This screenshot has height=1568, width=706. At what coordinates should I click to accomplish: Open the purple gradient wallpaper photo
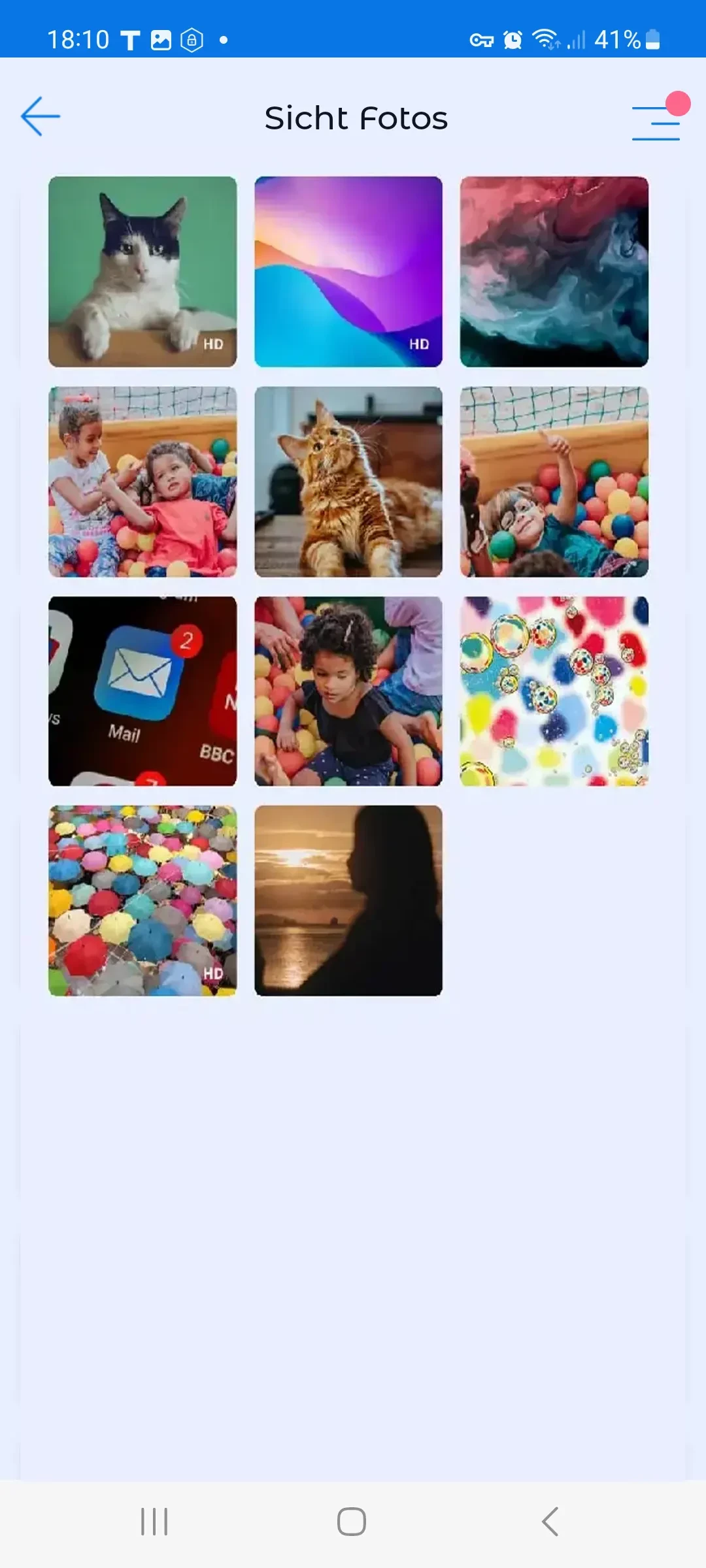pos(348,271)
